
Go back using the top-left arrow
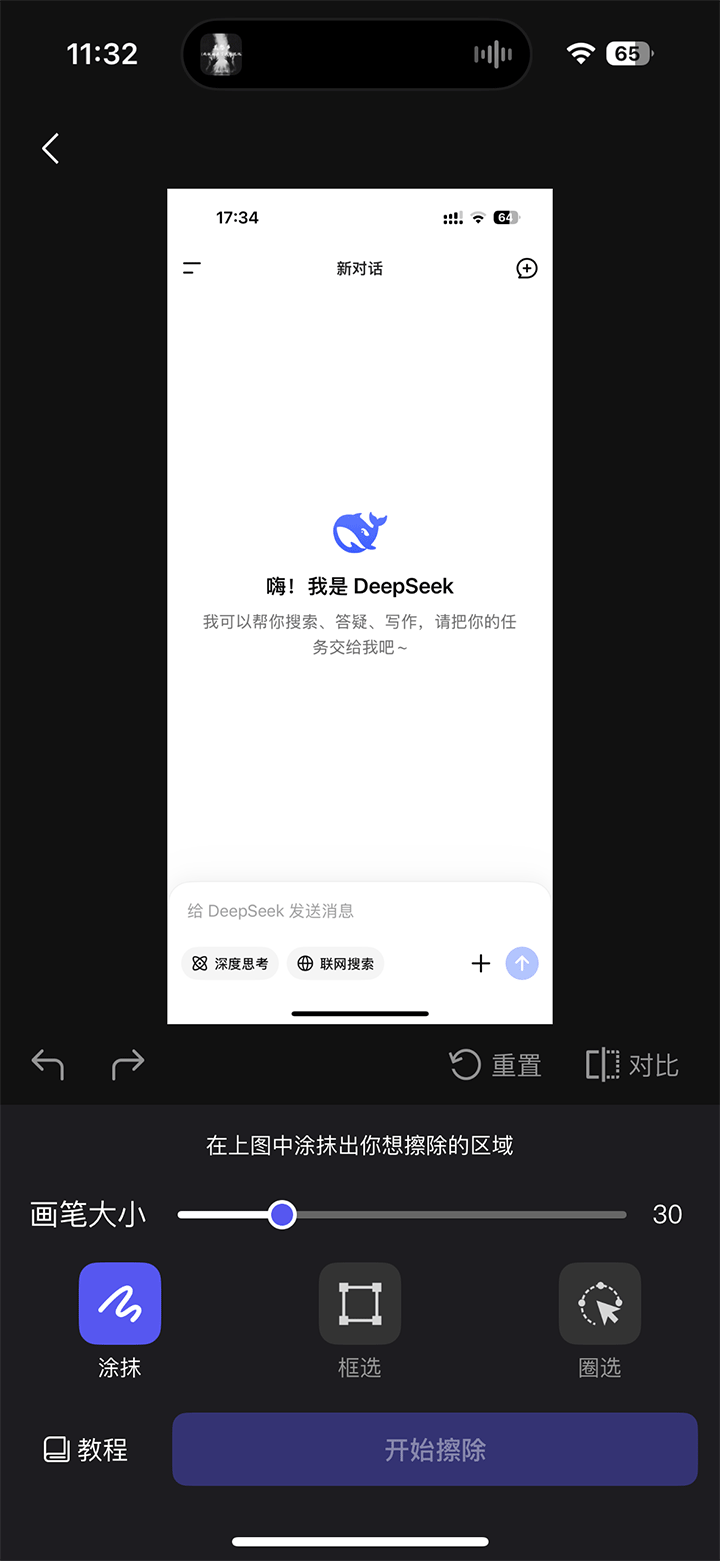coord(51,149)
